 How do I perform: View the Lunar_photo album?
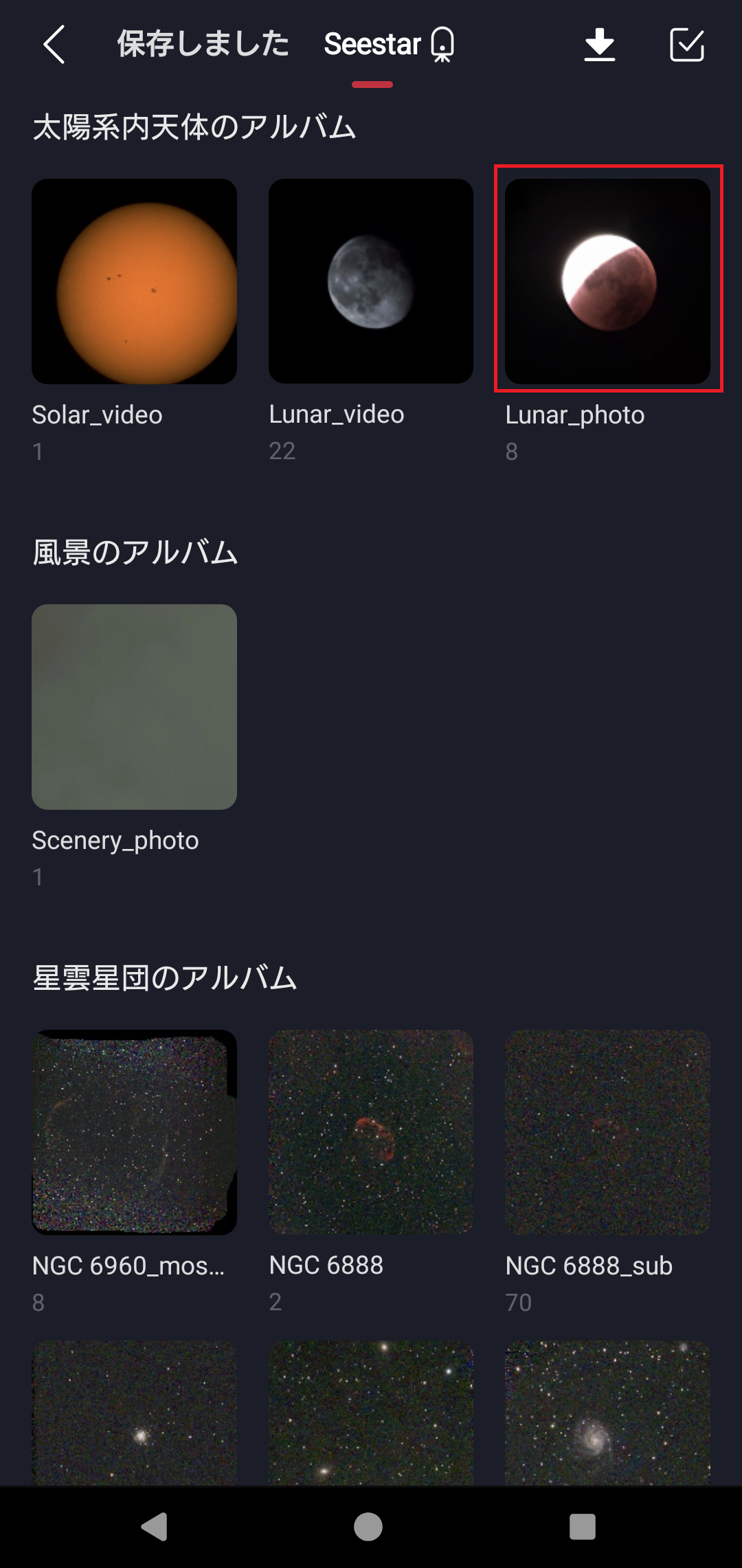(607, 282)
